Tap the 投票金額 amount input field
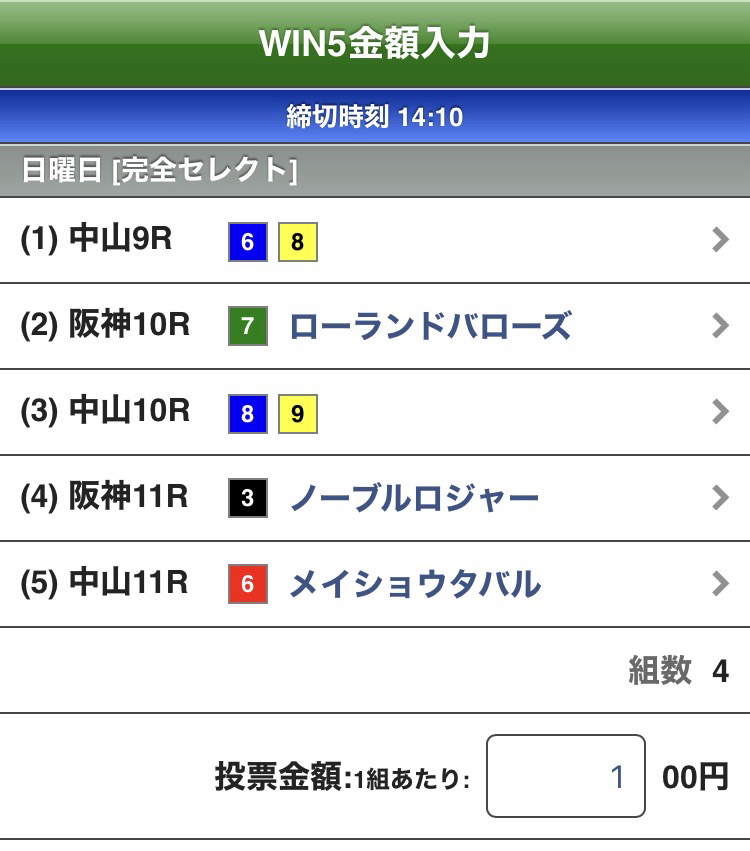The image size is (750, 851). coord(566,777)
